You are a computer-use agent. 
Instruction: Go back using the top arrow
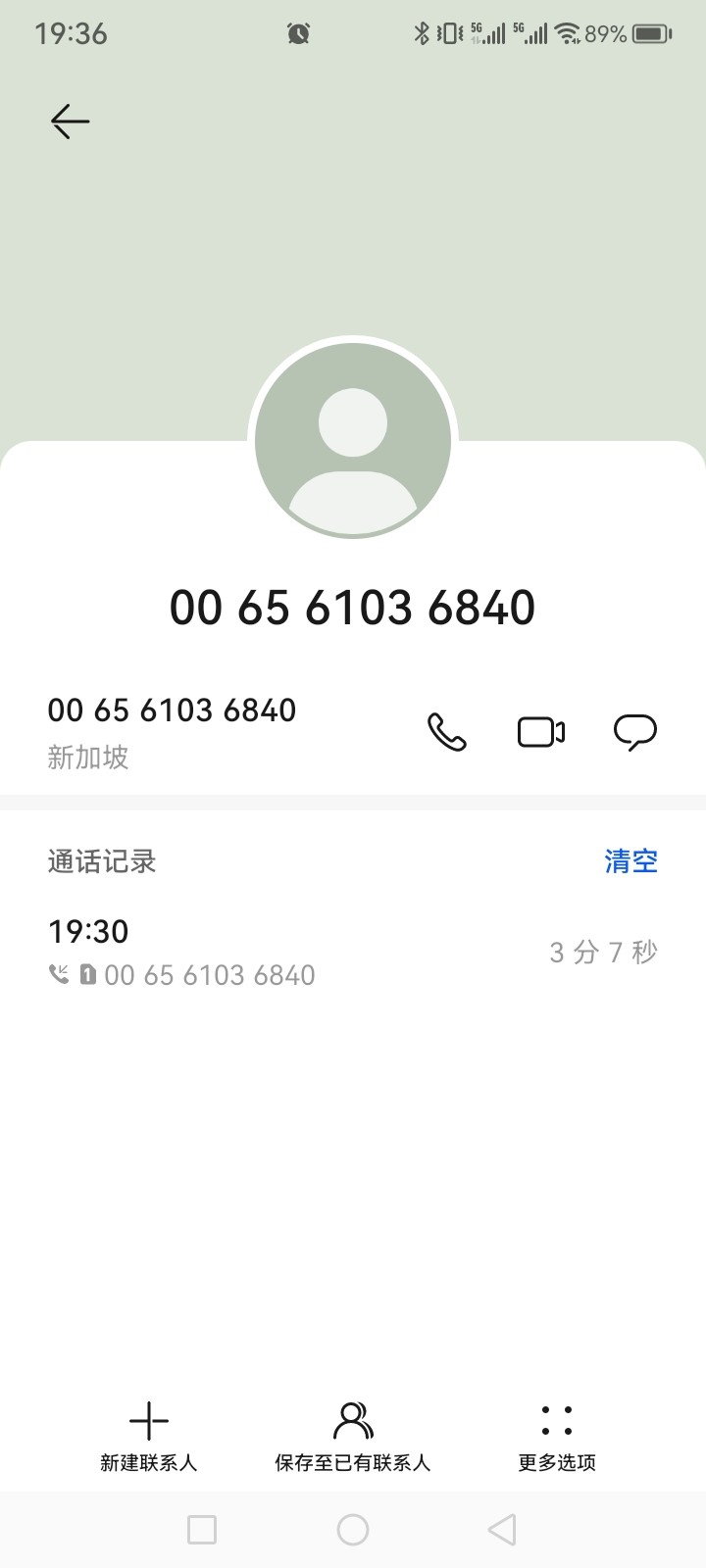70,122
